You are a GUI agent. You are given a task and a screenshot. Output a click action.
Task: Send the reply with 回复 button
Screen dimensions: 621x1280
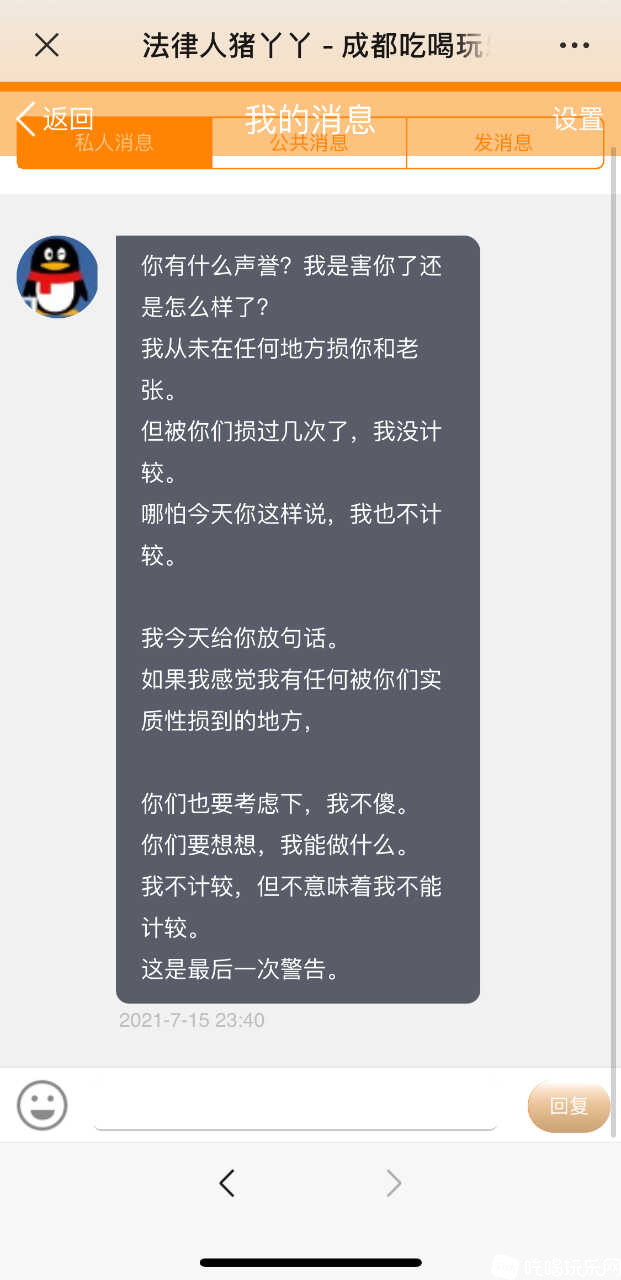click(568, 1106)
